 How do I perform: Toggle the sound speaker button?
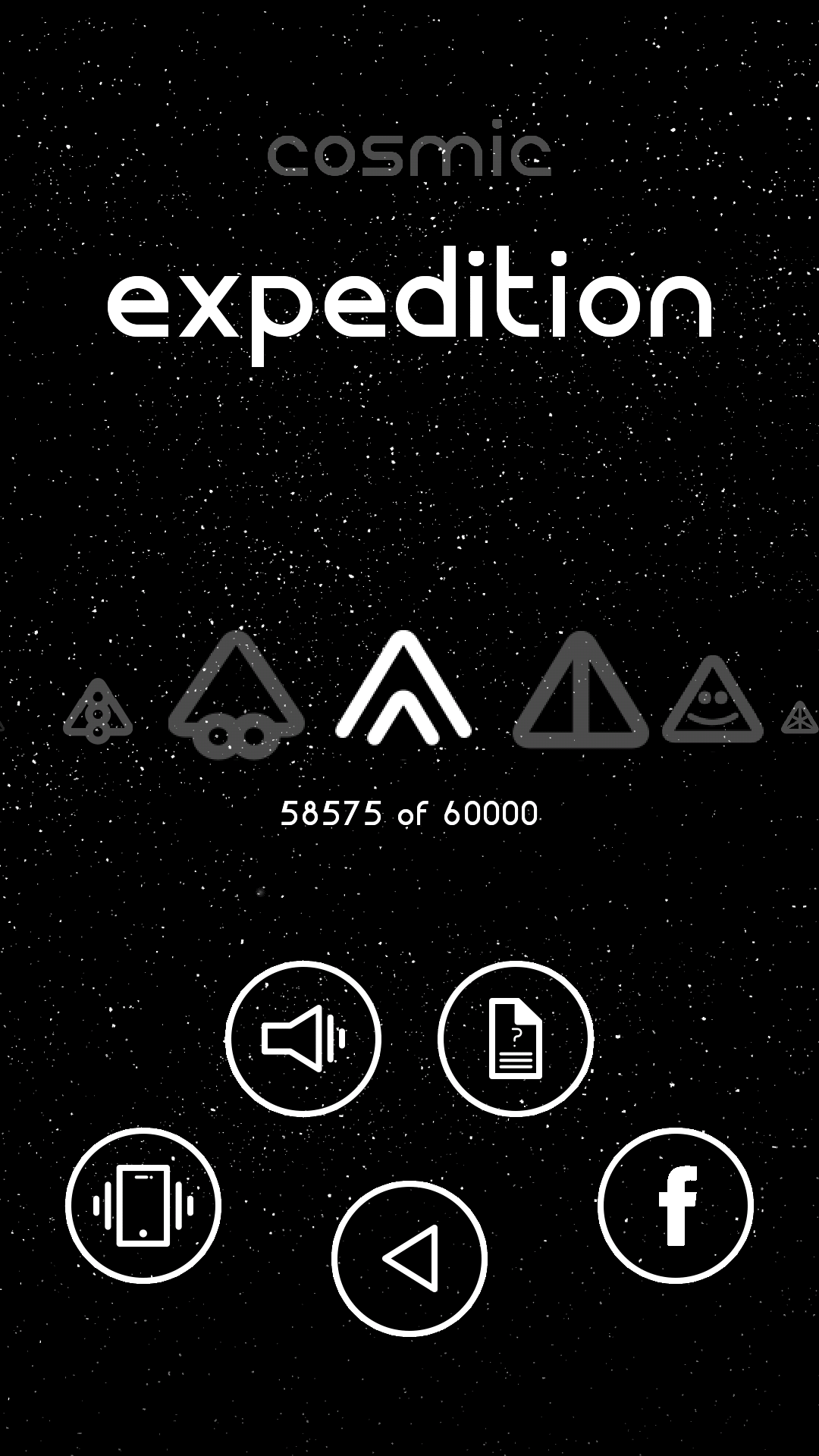303,1039
